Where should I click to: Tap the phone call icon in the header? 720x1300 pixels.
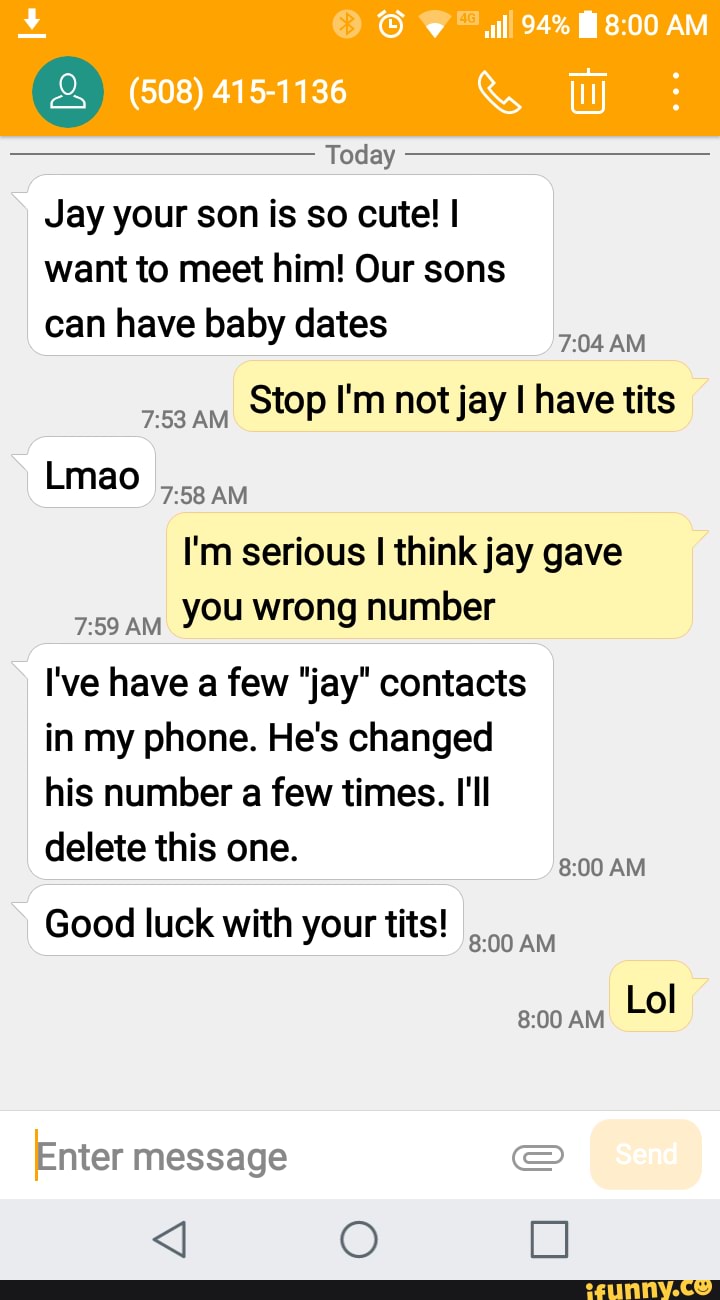(501, 92)
